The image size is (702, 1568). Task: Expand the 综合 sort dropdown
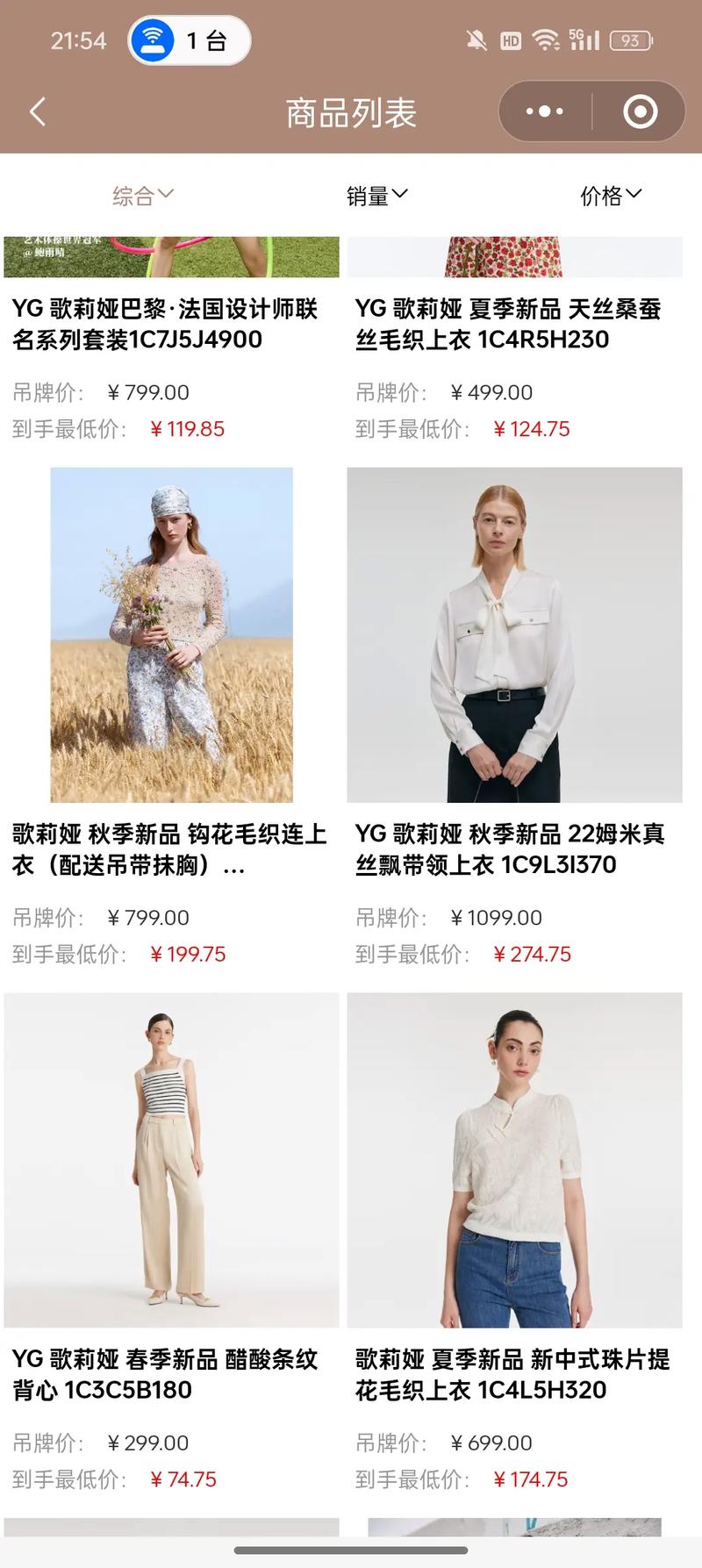[142, 196]
